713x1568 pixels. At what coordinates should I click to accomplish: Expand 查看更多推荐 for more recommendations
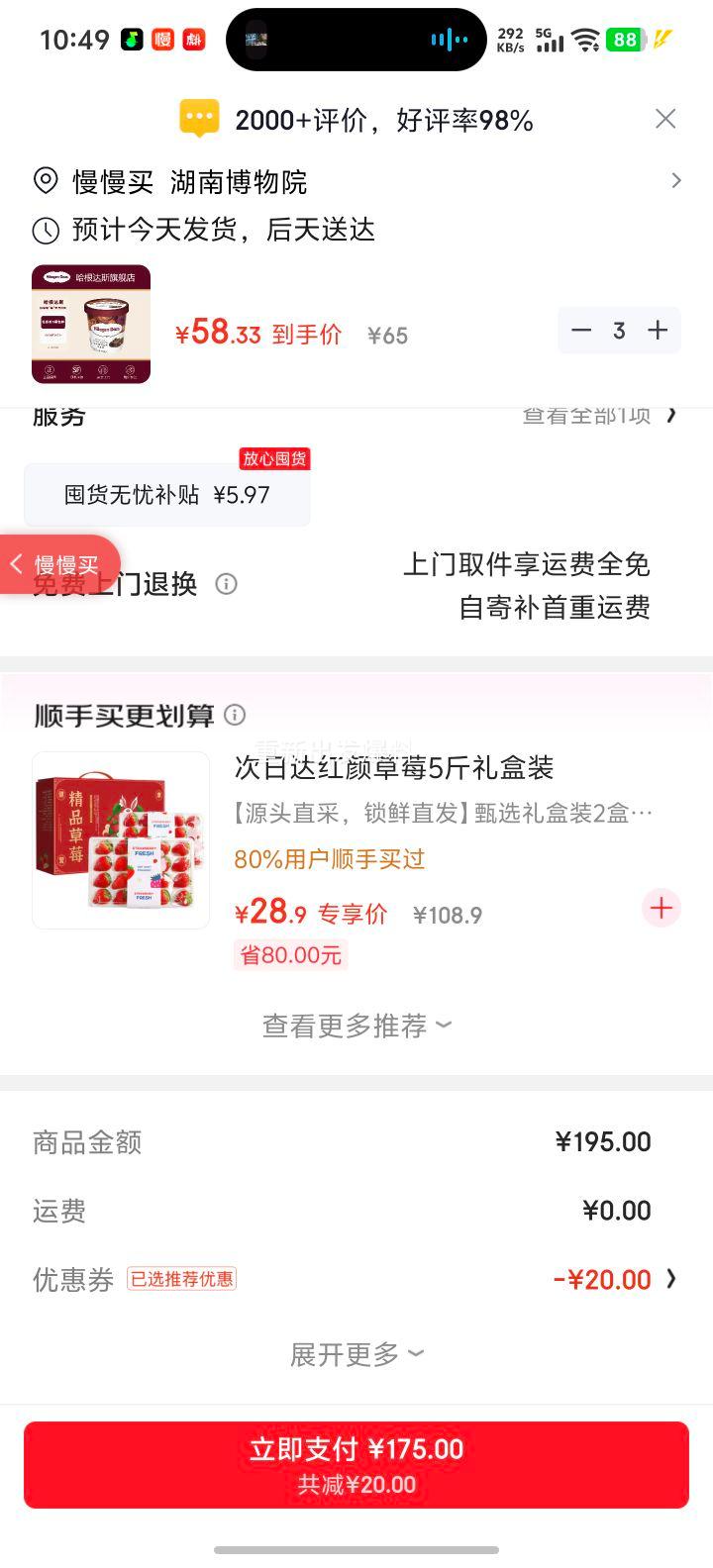pyautogui.click(x=356, y=1025)
